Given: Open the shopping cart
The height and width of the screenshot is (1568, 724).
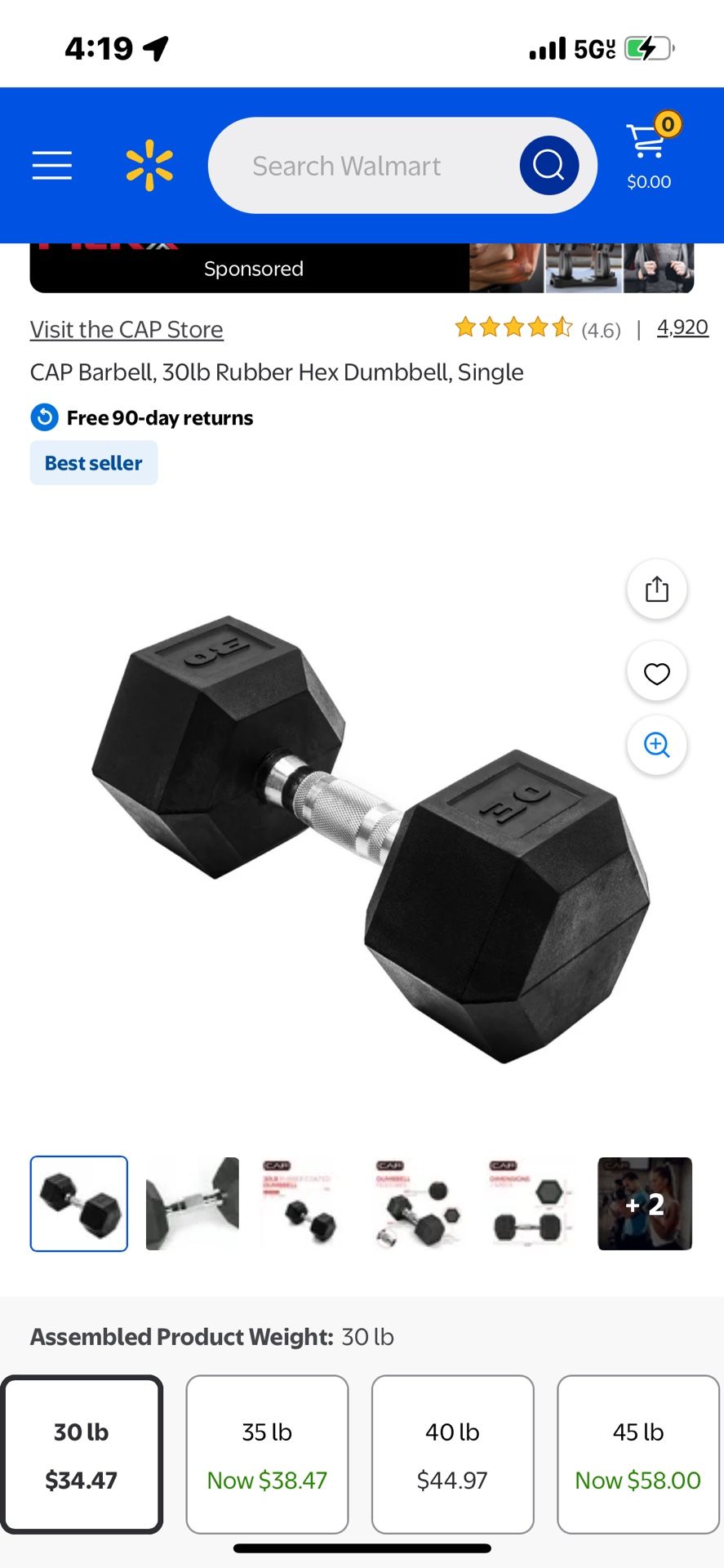Looking at the screenshot, I should click(646, 147).
